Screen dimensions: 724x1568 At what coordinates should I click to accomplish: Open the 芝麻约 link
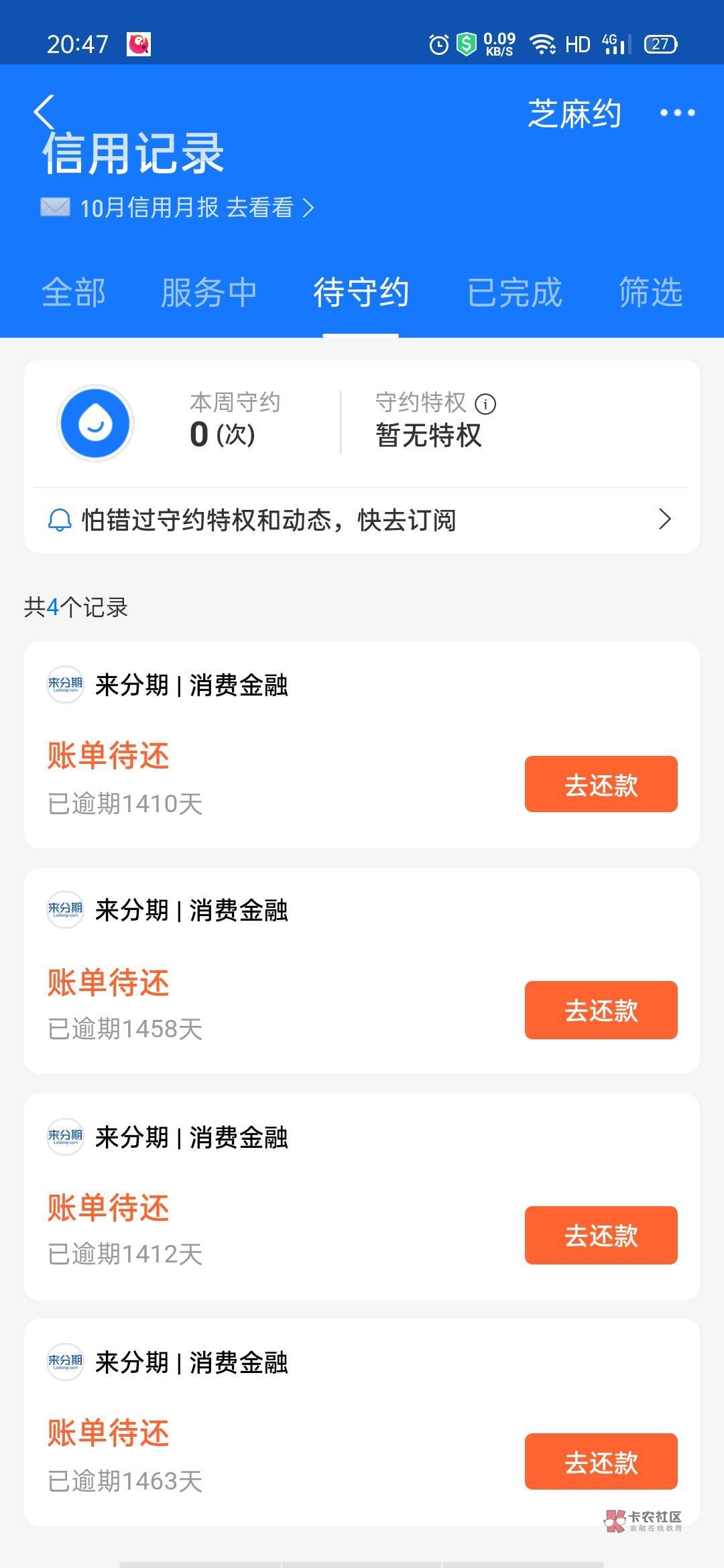pos(575,113)
